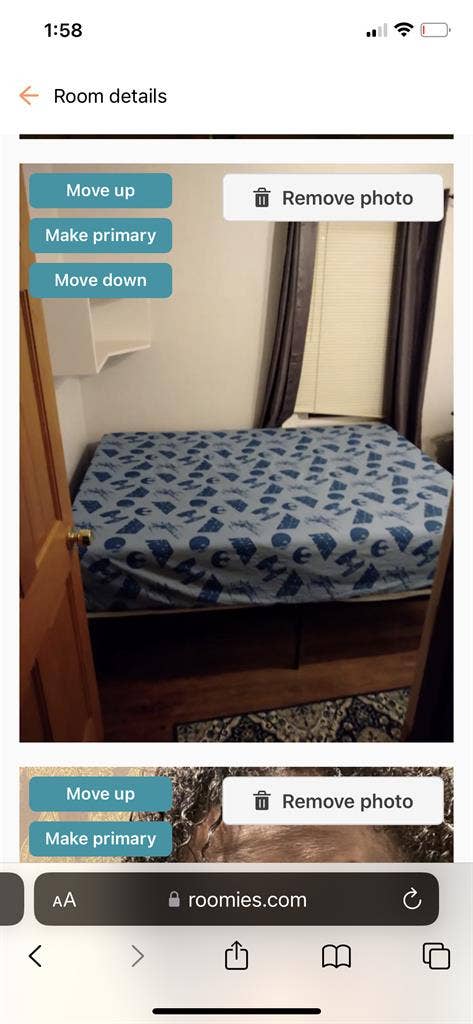Screen dimensions: 473x1024
Task: Tap the roomies.com address bar
Action: 236,899
